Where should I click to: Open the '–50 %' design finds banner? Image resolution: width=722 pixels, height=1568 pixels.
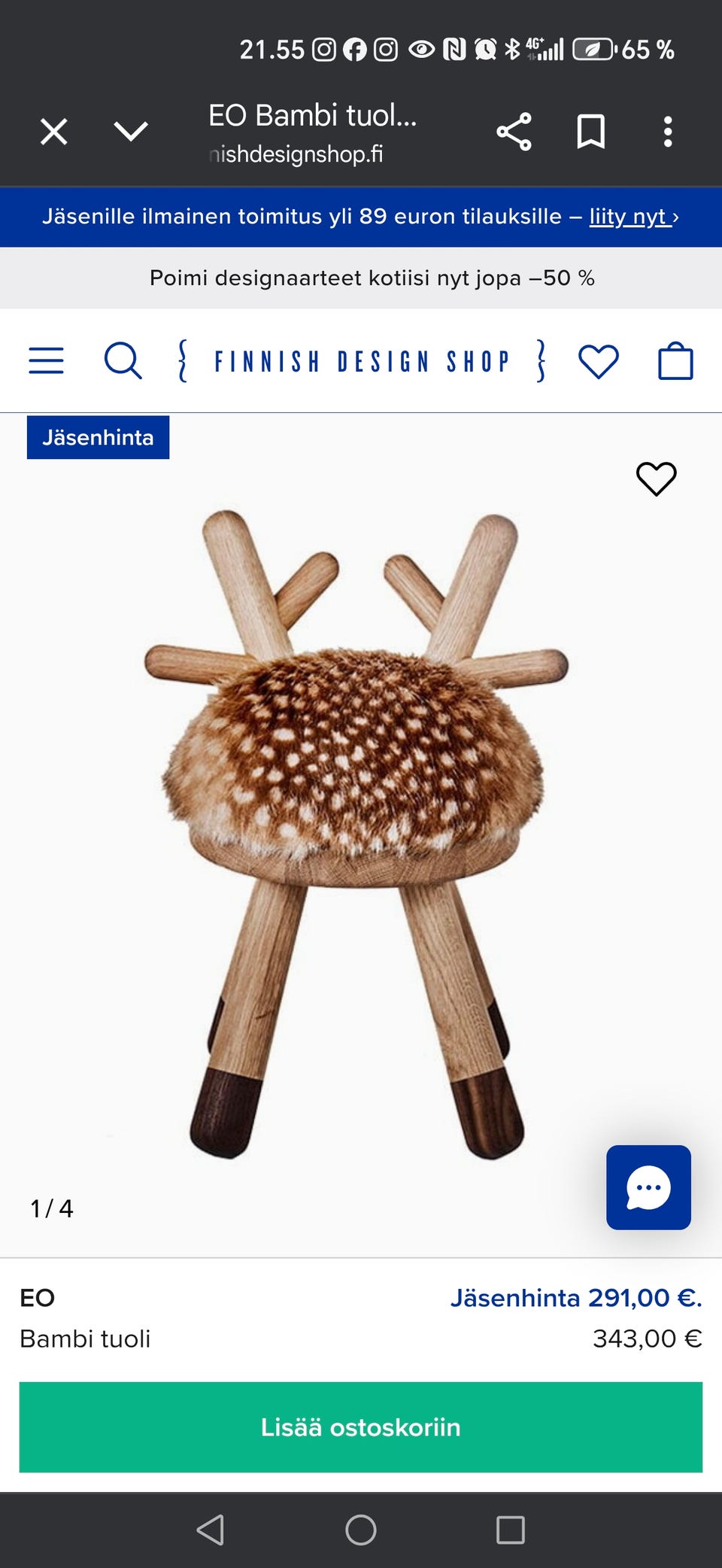[372, 278]
